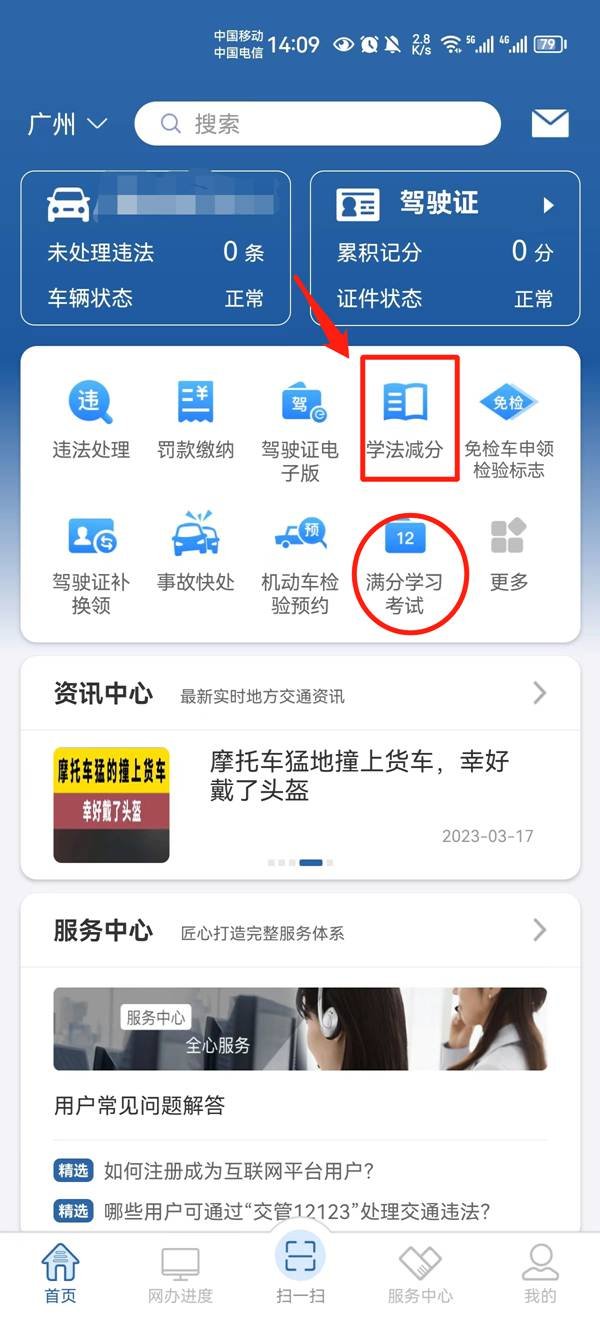Image resolution: width=600 pixels, height=1320 pixels.
Task: Open the 广州 city dropdown
Action: click(x=67, y=124)
